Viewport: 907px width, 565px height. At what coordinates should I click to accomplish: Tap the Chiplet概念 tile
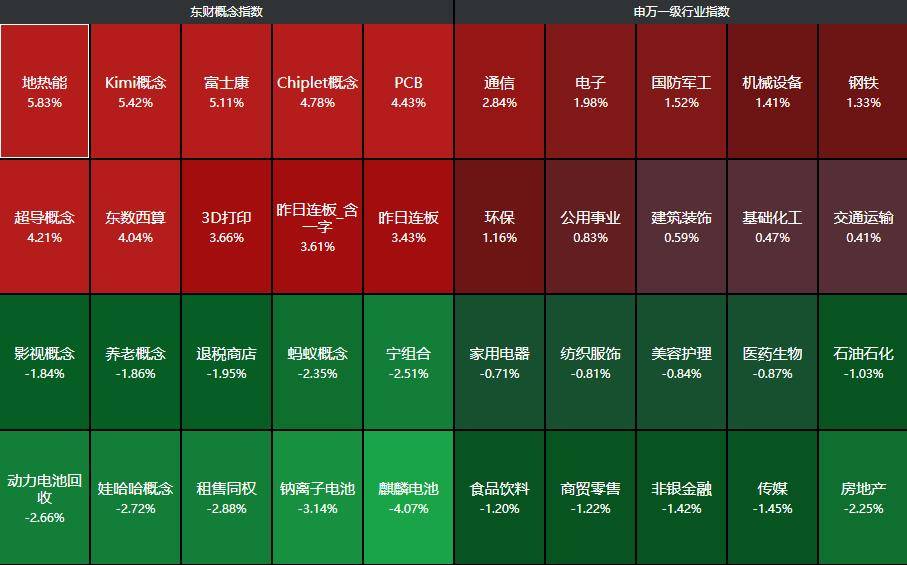[x=317, y=91]
